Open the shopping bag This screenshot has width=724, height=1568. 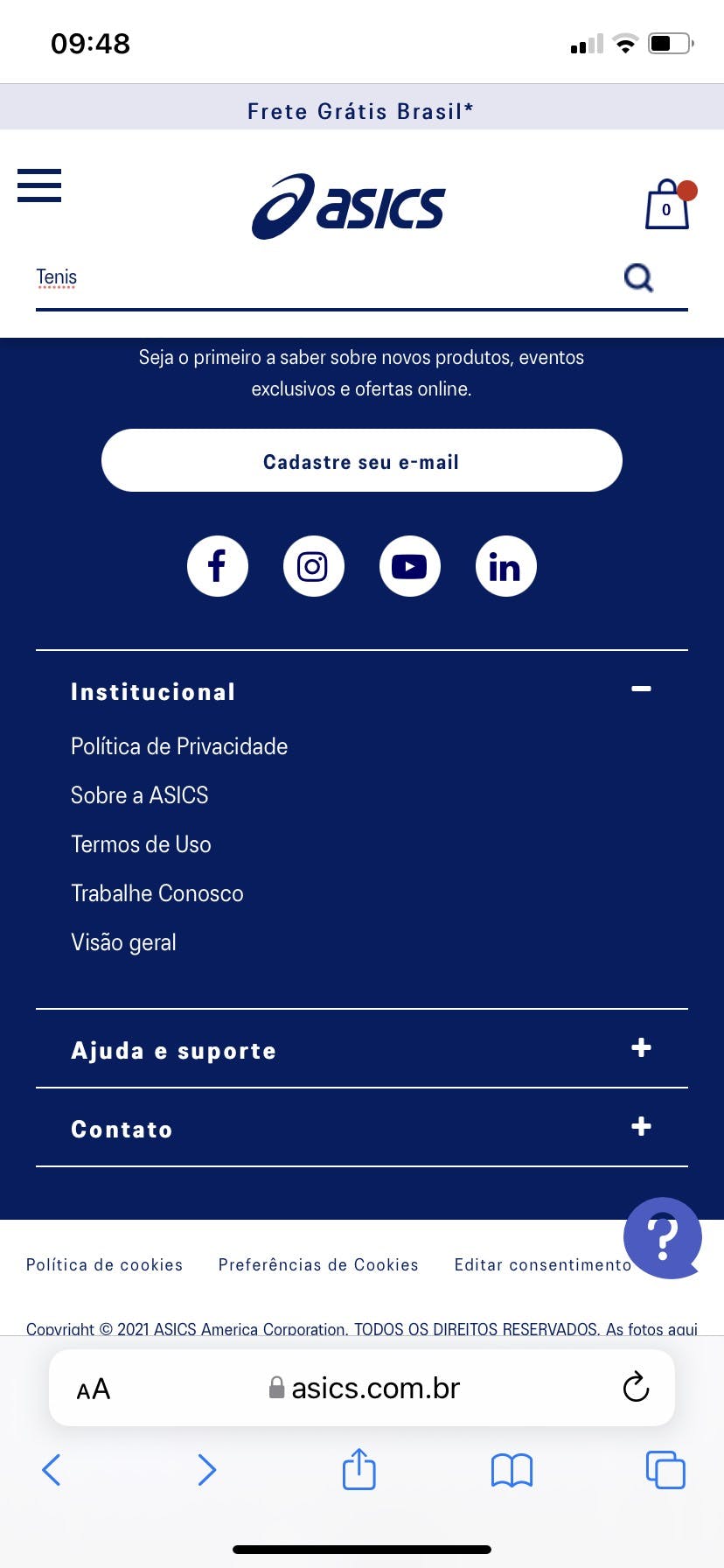[667, 206]
